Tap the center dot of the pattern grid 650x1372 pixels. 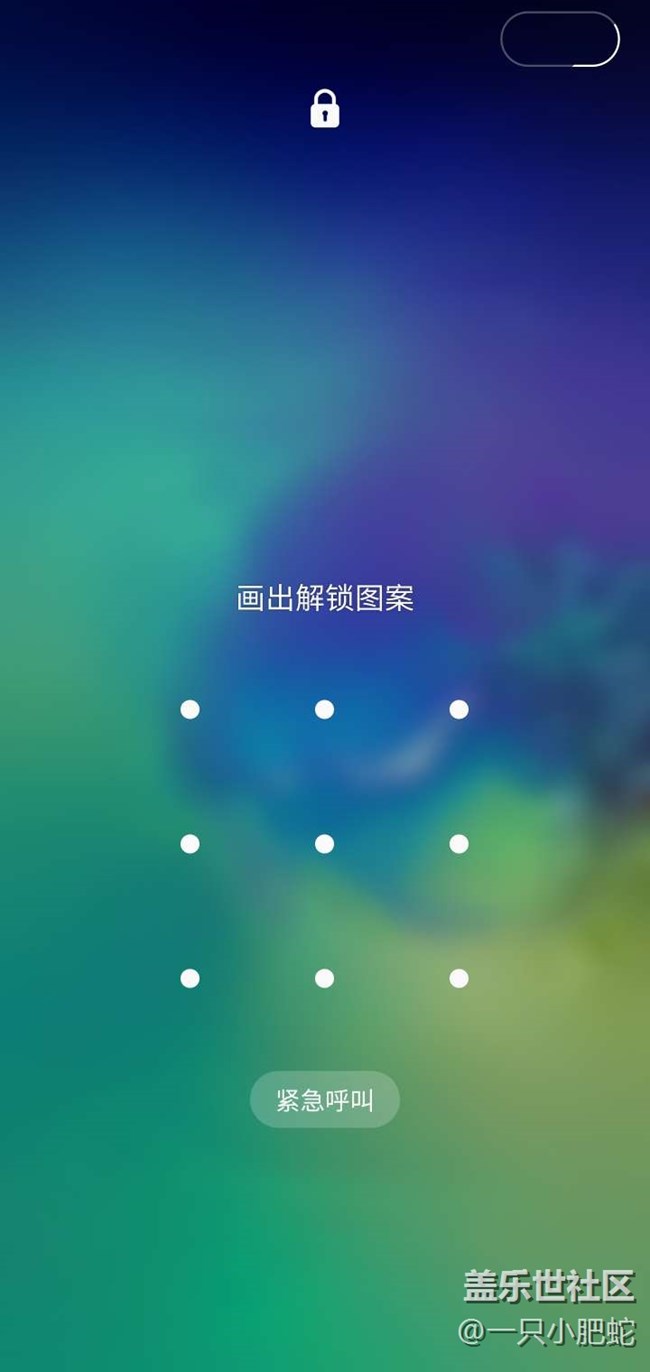coord(324,844)
